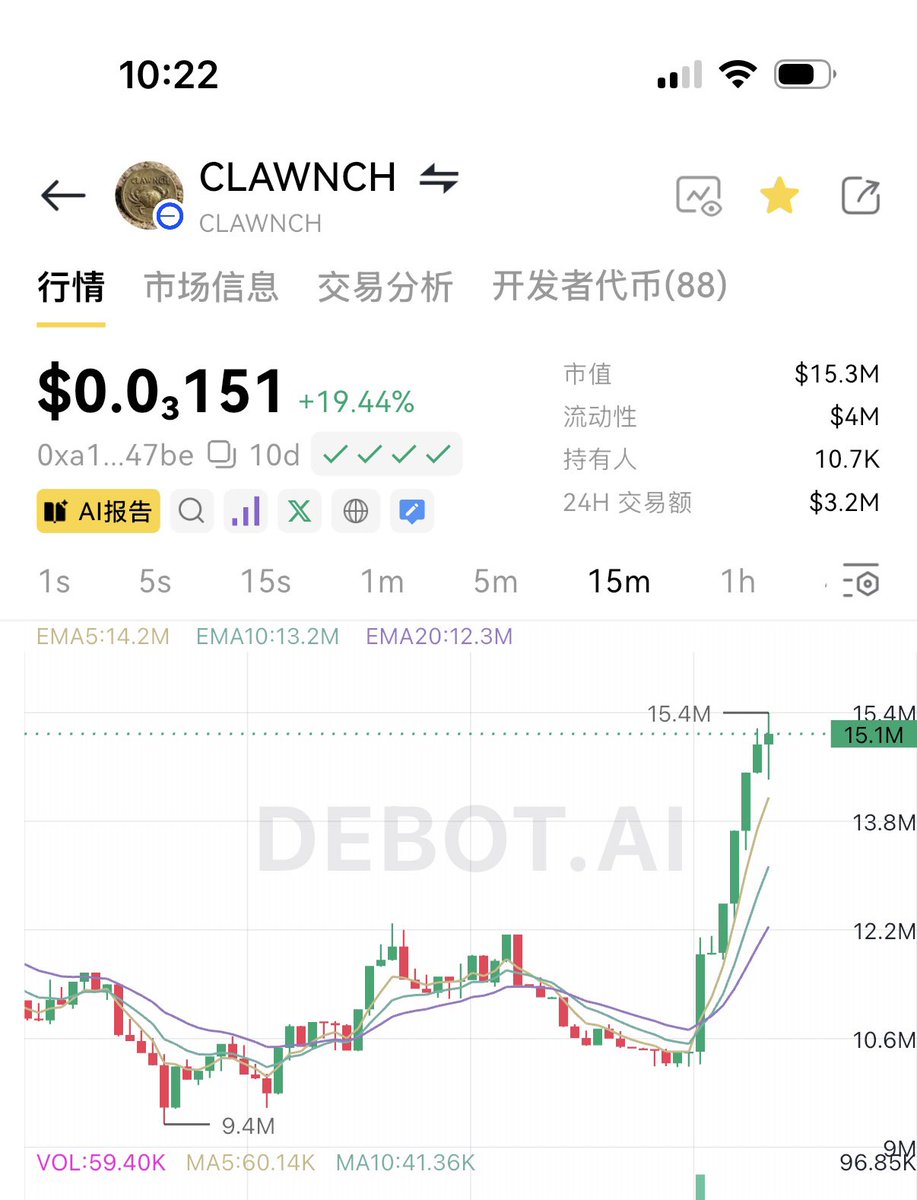Viewport: 917px width, 1200px height.
Task: Open chart indicator settings
Action: click(x=860, y=581)
